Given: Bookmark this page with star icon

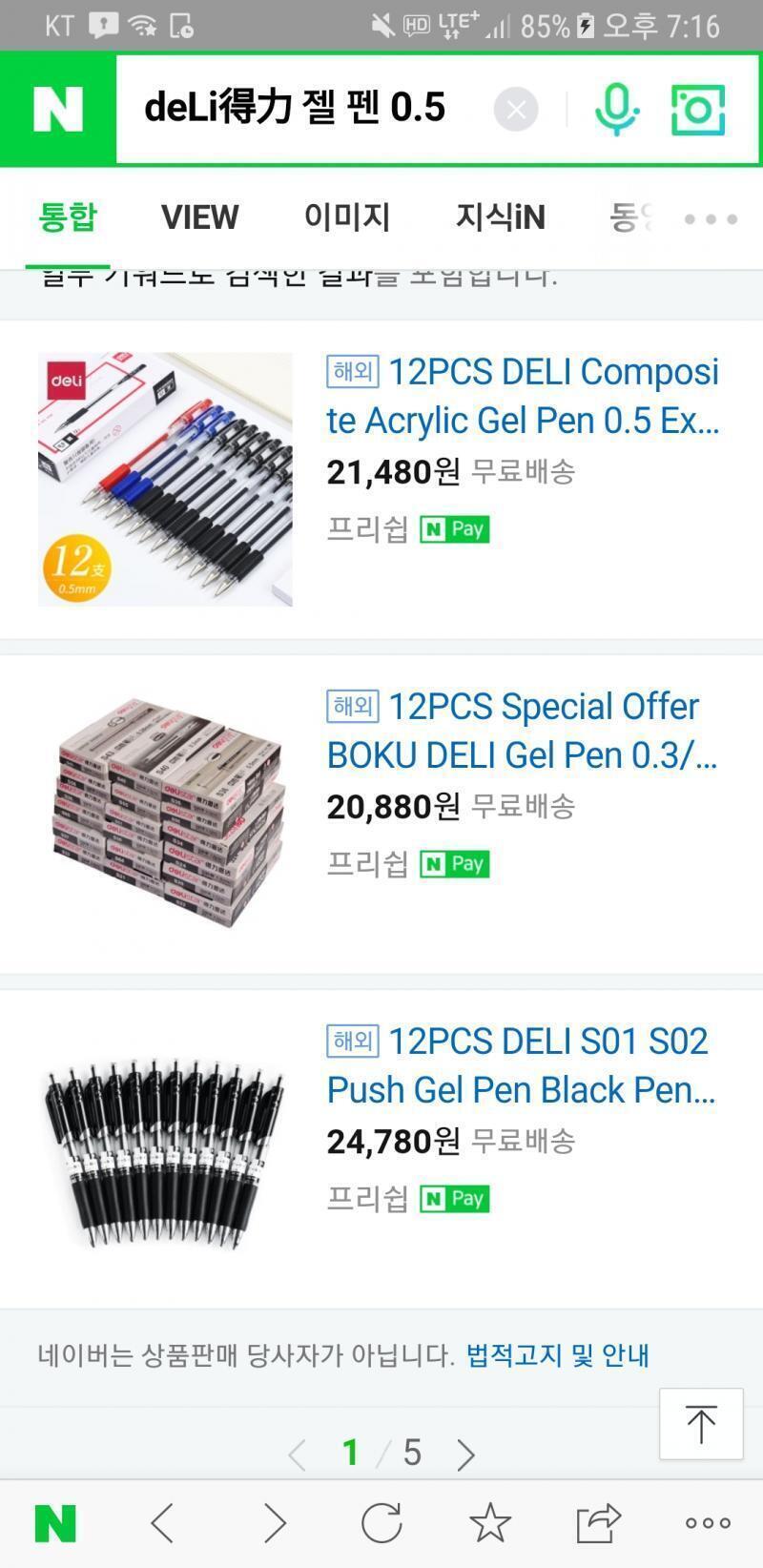Looking at the screenshot, I should tap(490, 1523).
